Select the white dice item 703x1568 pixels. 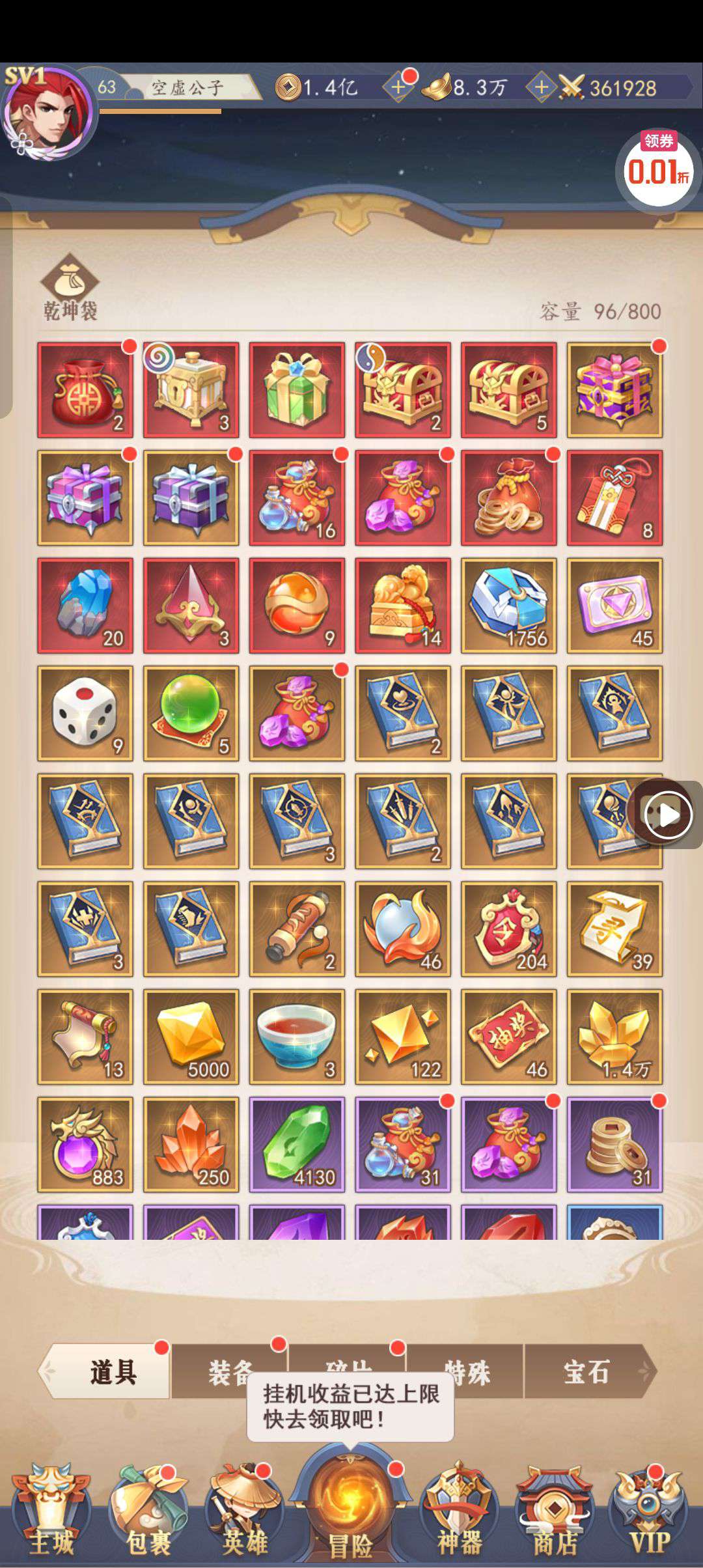click(85, 713)
